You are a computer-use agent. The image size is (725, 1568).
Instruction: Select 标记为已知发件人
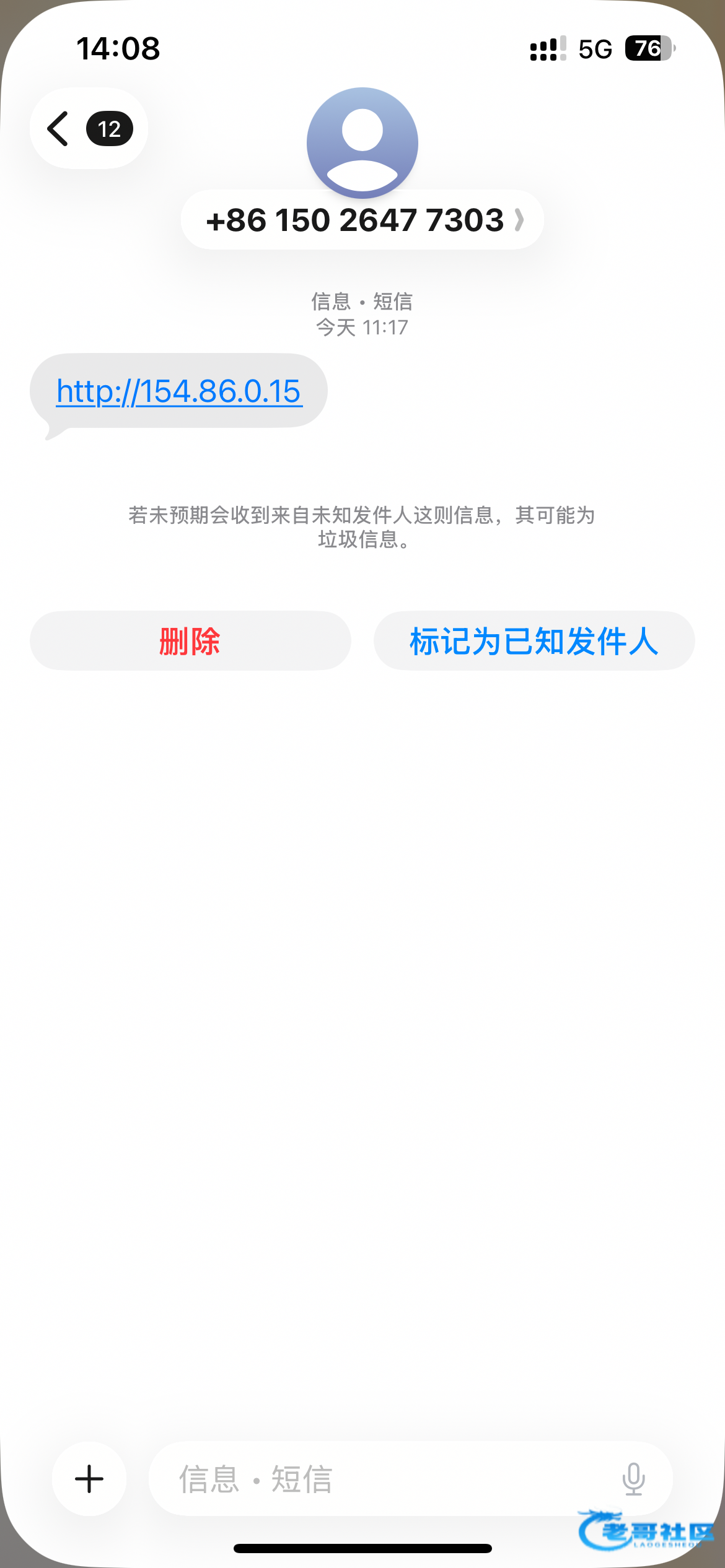point(534,641)
